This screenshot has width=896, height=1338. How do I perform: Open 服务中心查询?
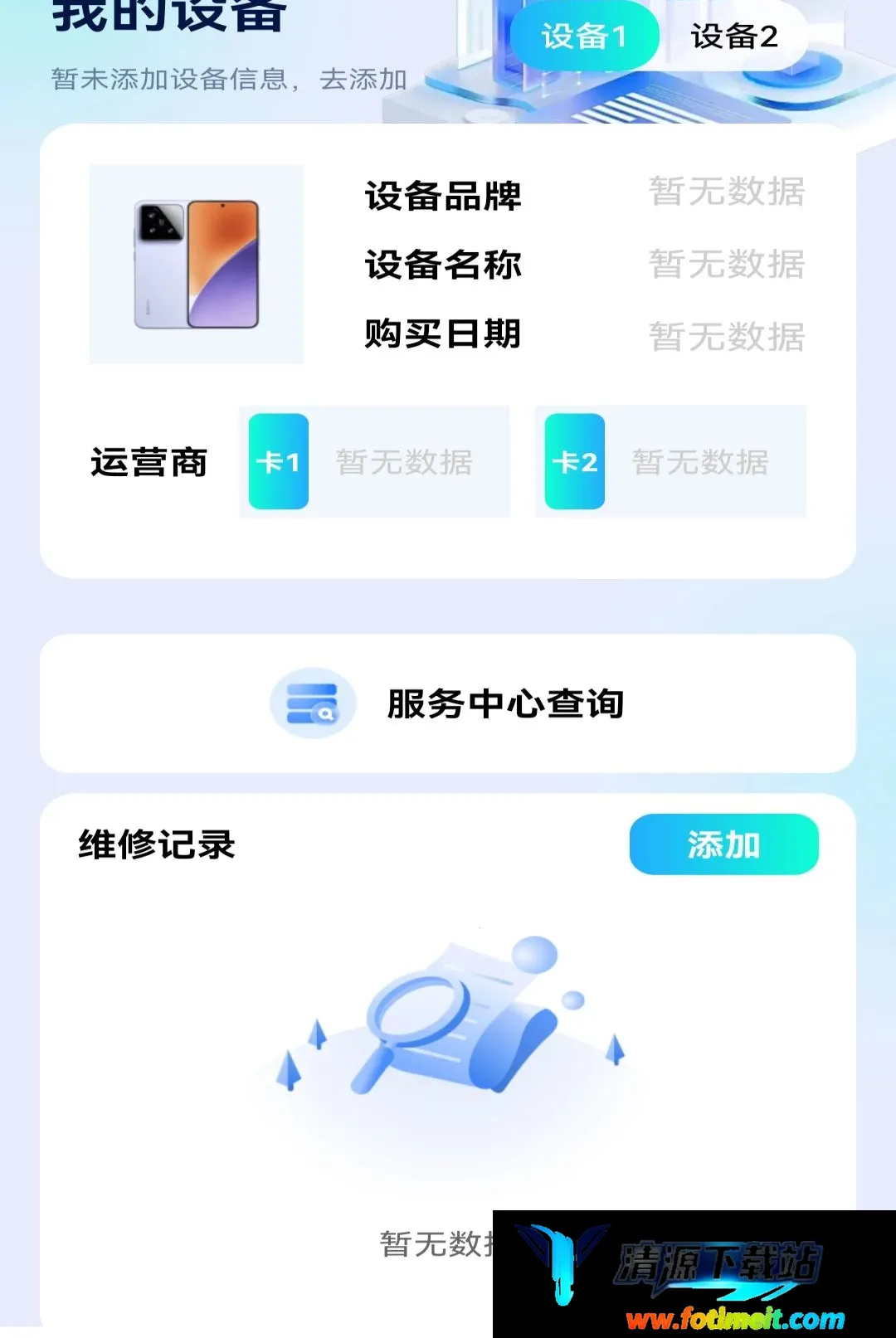click(448, 703)
